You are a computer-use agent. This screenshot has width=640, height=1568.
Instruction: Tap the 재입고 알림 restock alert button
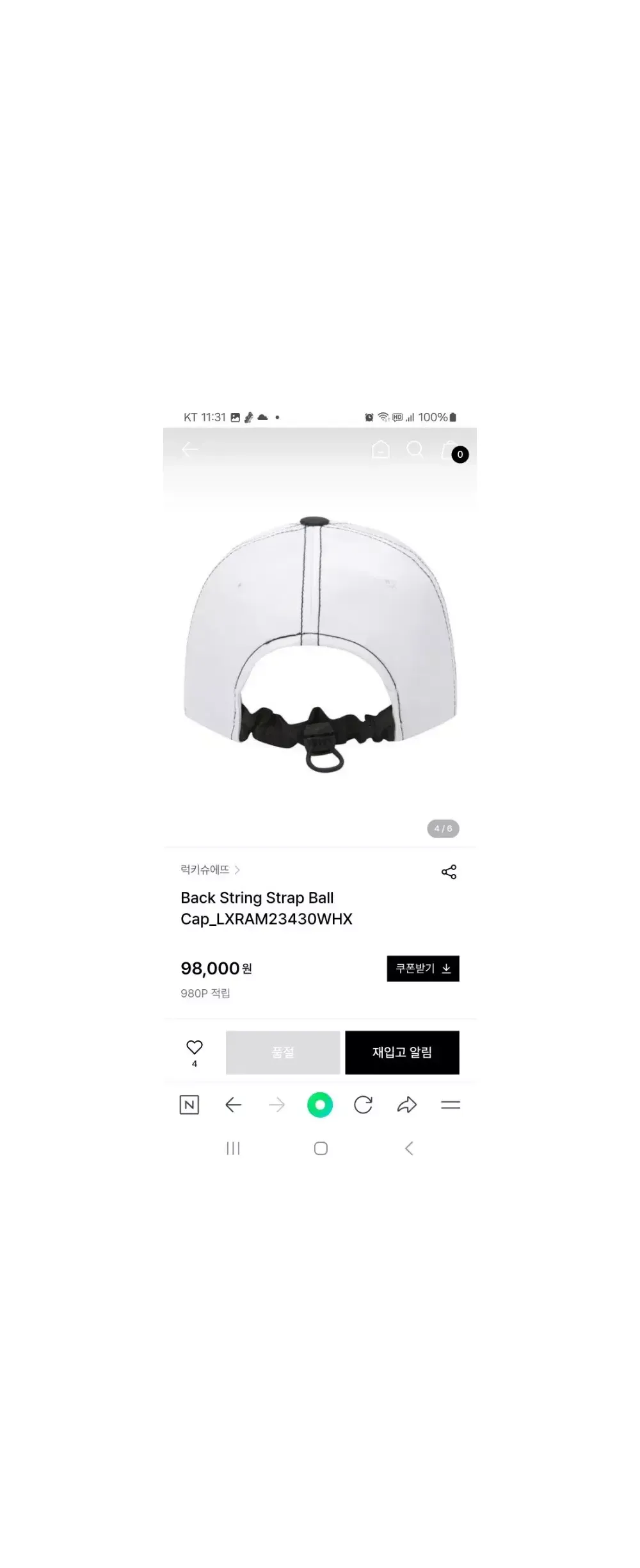click(402, 1053)
